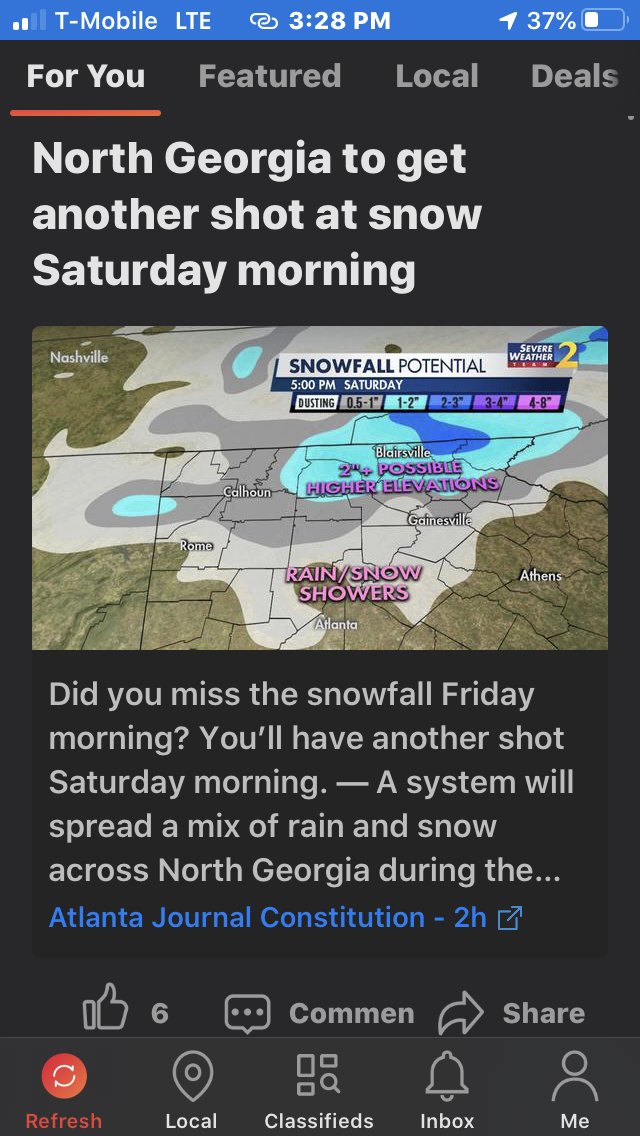Go to Local in bottom navigation
The height and width of the screenshot is (1136, 640).
coord(191,1091)
